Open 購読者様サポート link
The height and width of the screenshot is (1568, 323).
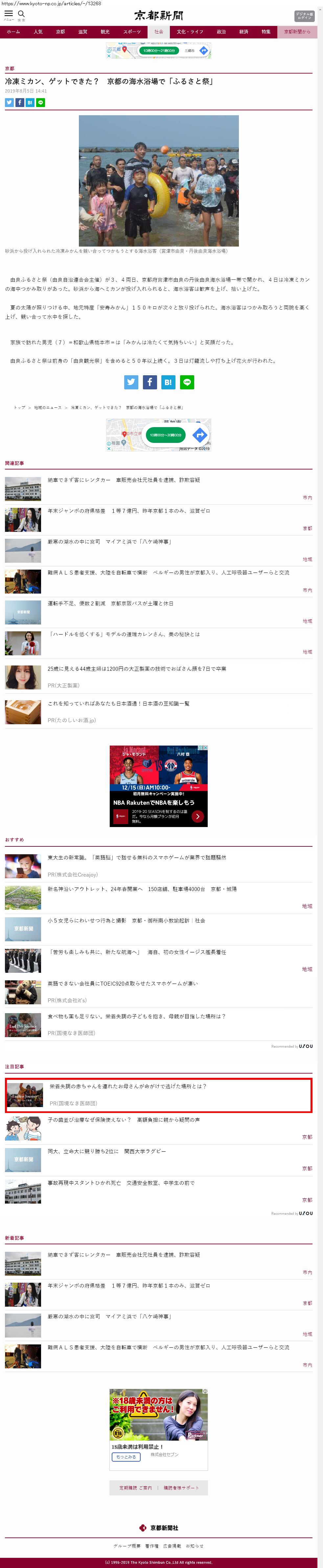pos(181,1488)
